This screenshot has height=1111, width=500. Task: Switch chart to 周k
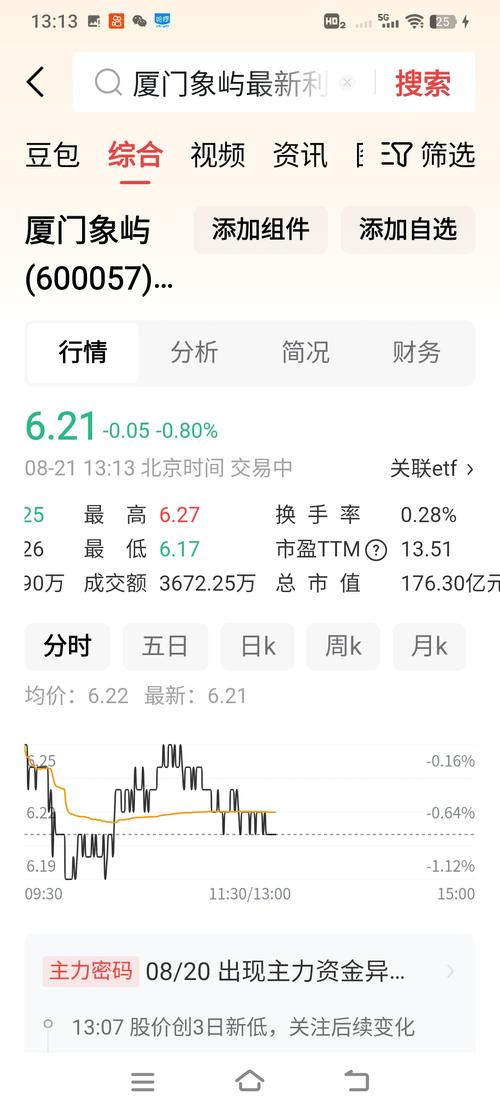coord(343,646)
